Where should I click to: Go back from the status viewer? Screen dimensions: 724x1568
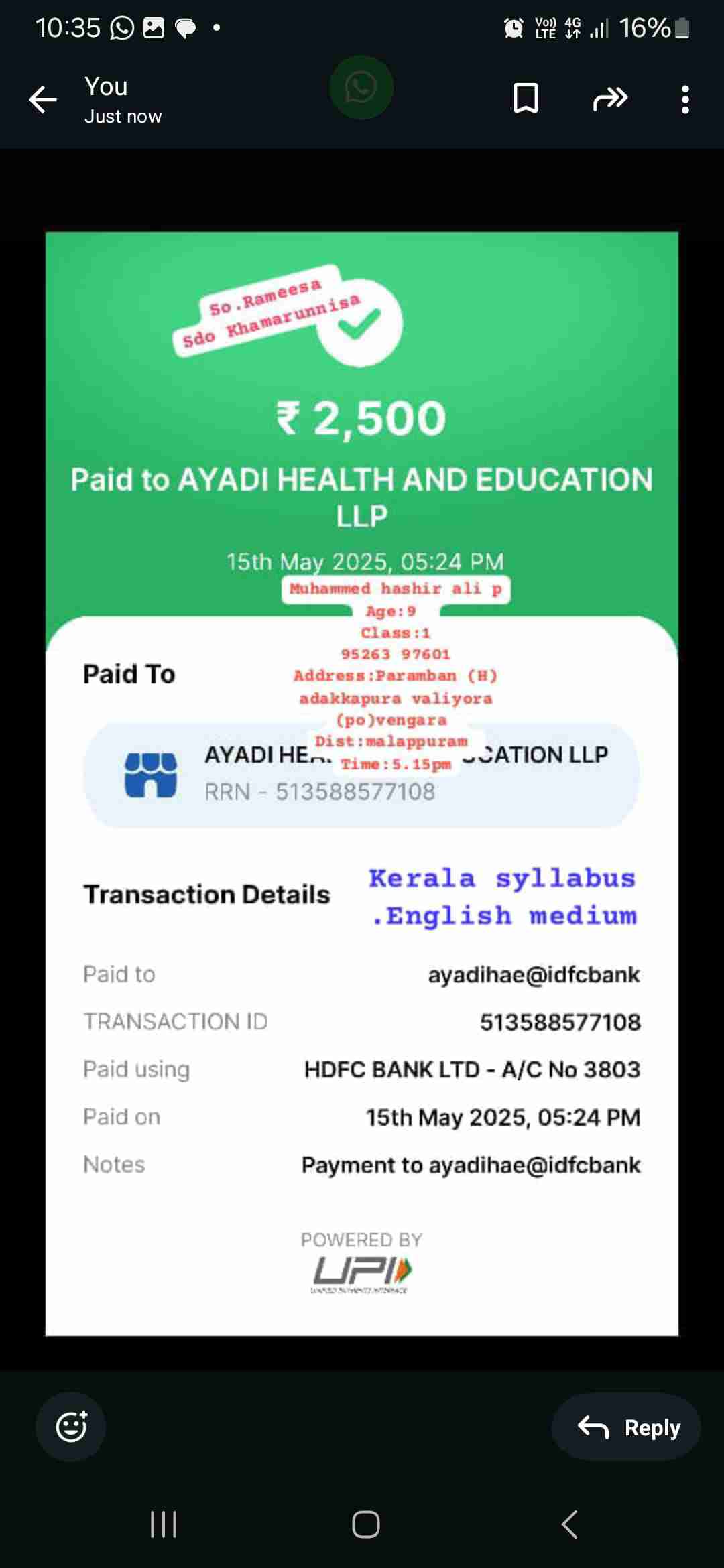point(43,100)
